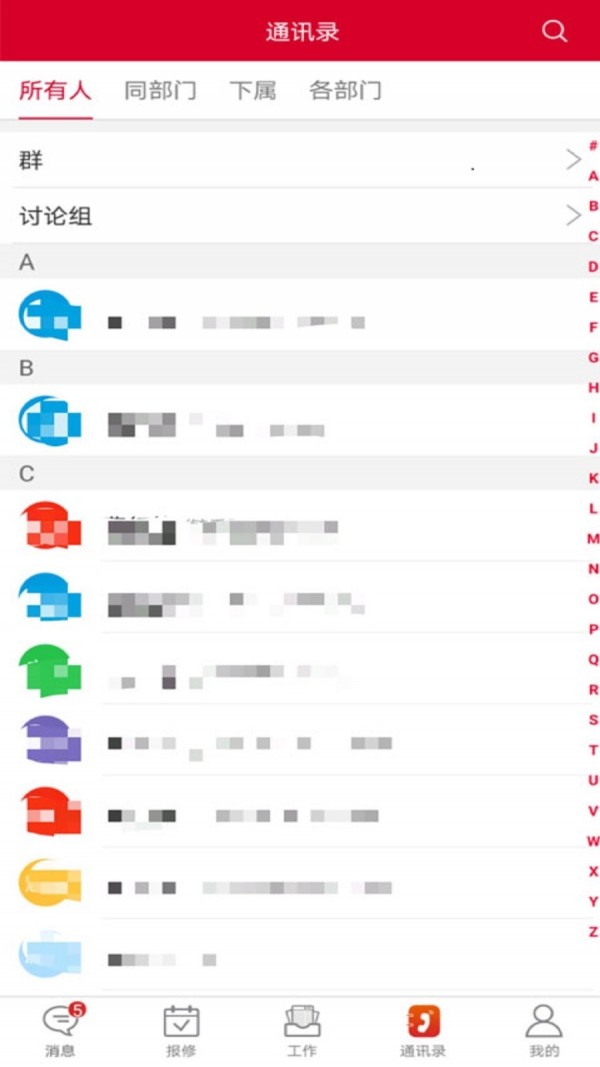Jump to letter S in the index
Viewport: 600px width, 1067px height.
click(x=593, y=720)
